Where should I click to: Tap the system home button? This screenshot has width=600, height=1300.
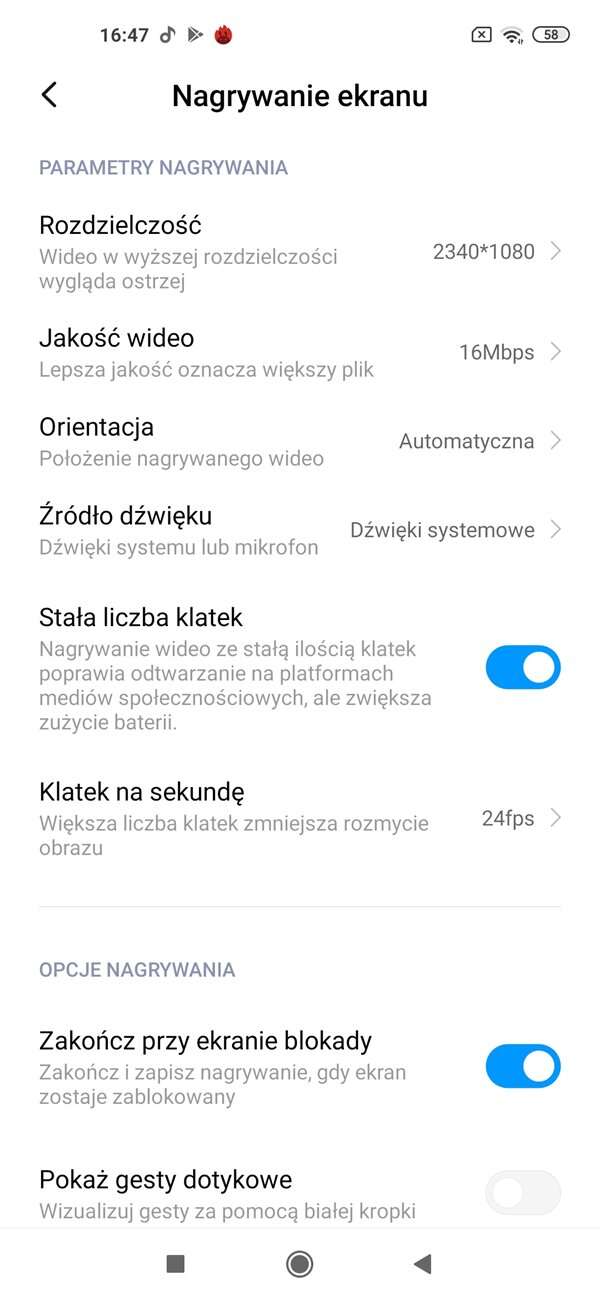[x=299, y=1264]
